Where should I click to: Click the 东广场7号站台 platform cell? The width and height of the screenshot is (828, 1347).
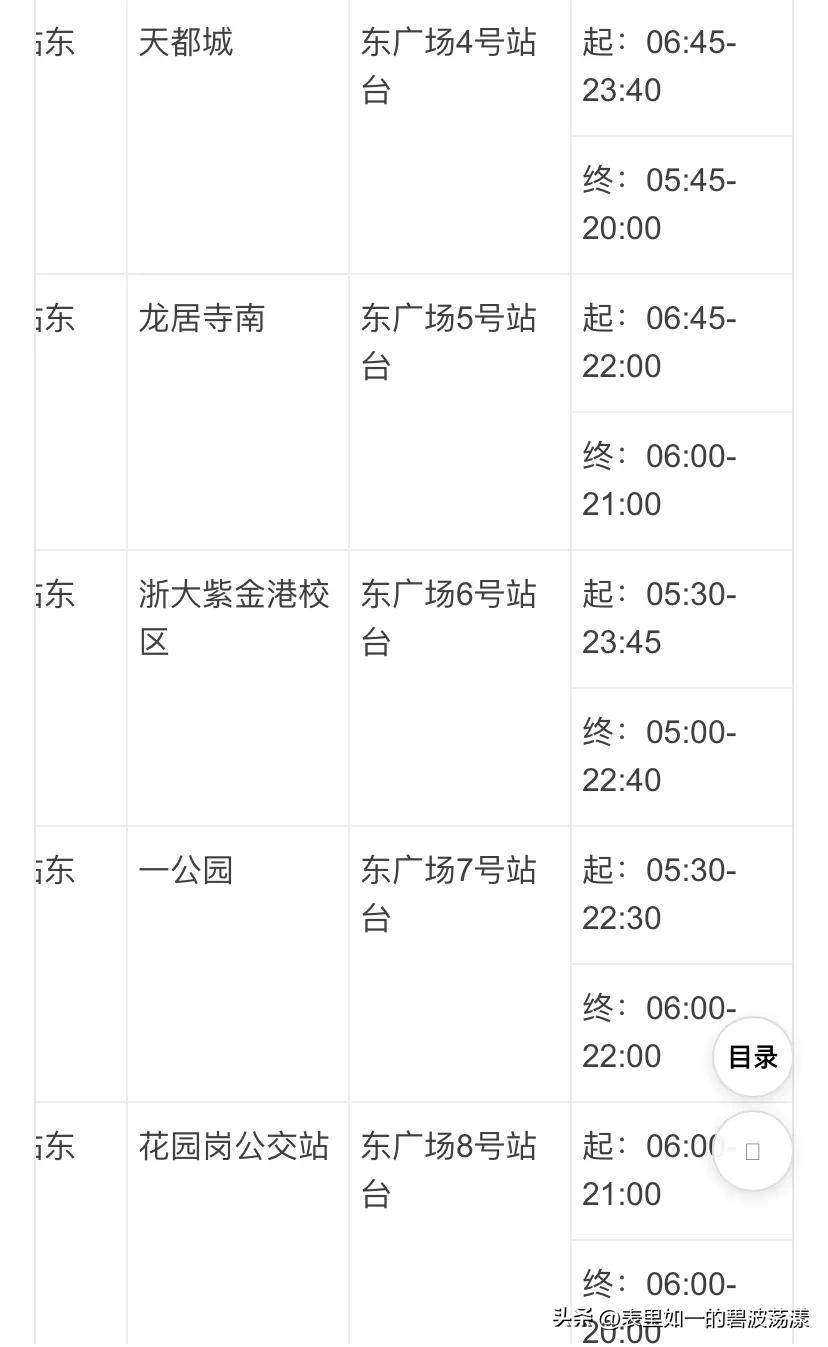tap(450, 895)
